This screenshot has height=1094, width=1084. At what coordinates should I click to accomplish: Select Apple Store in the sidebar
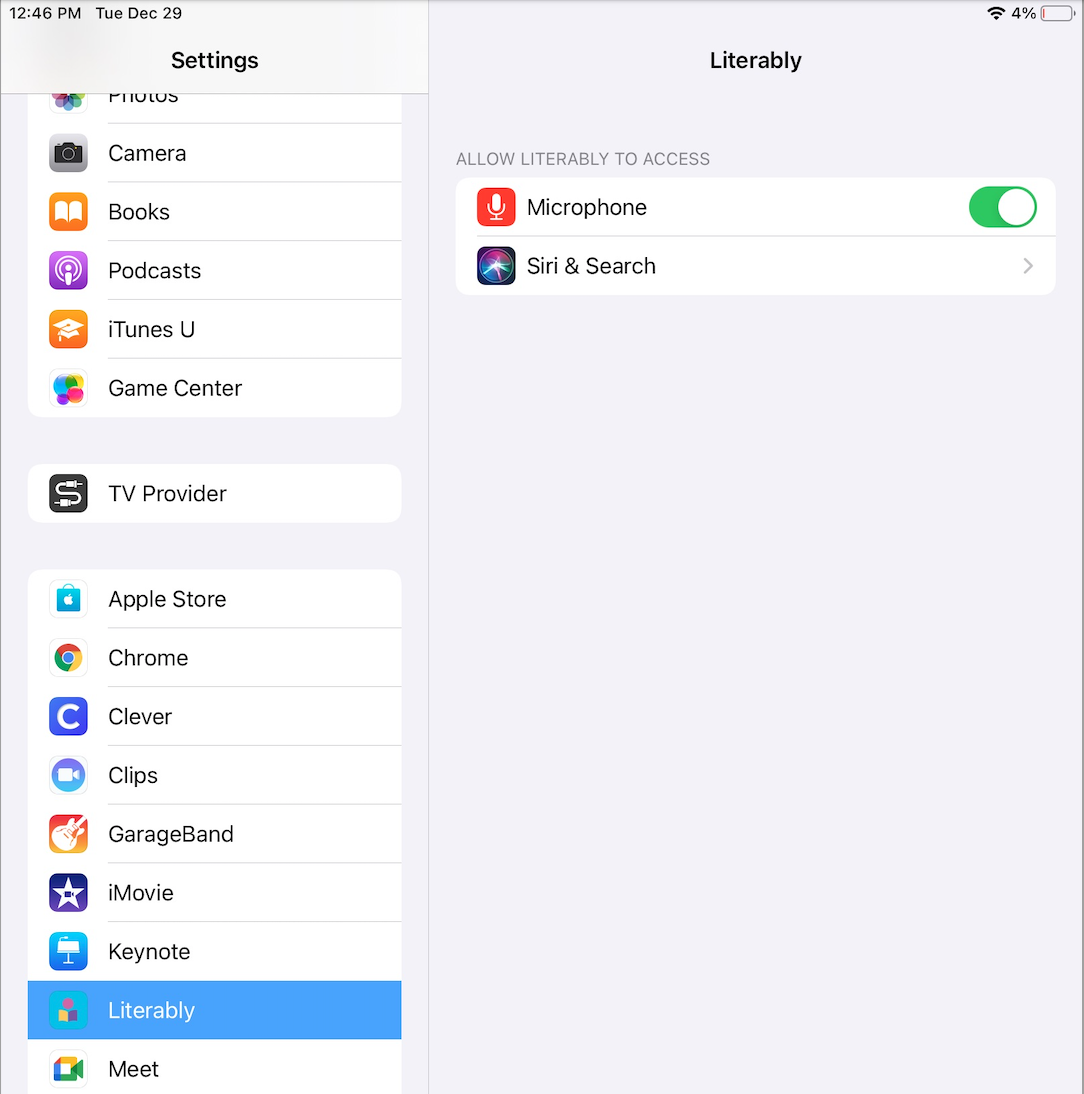click(214, 599)
